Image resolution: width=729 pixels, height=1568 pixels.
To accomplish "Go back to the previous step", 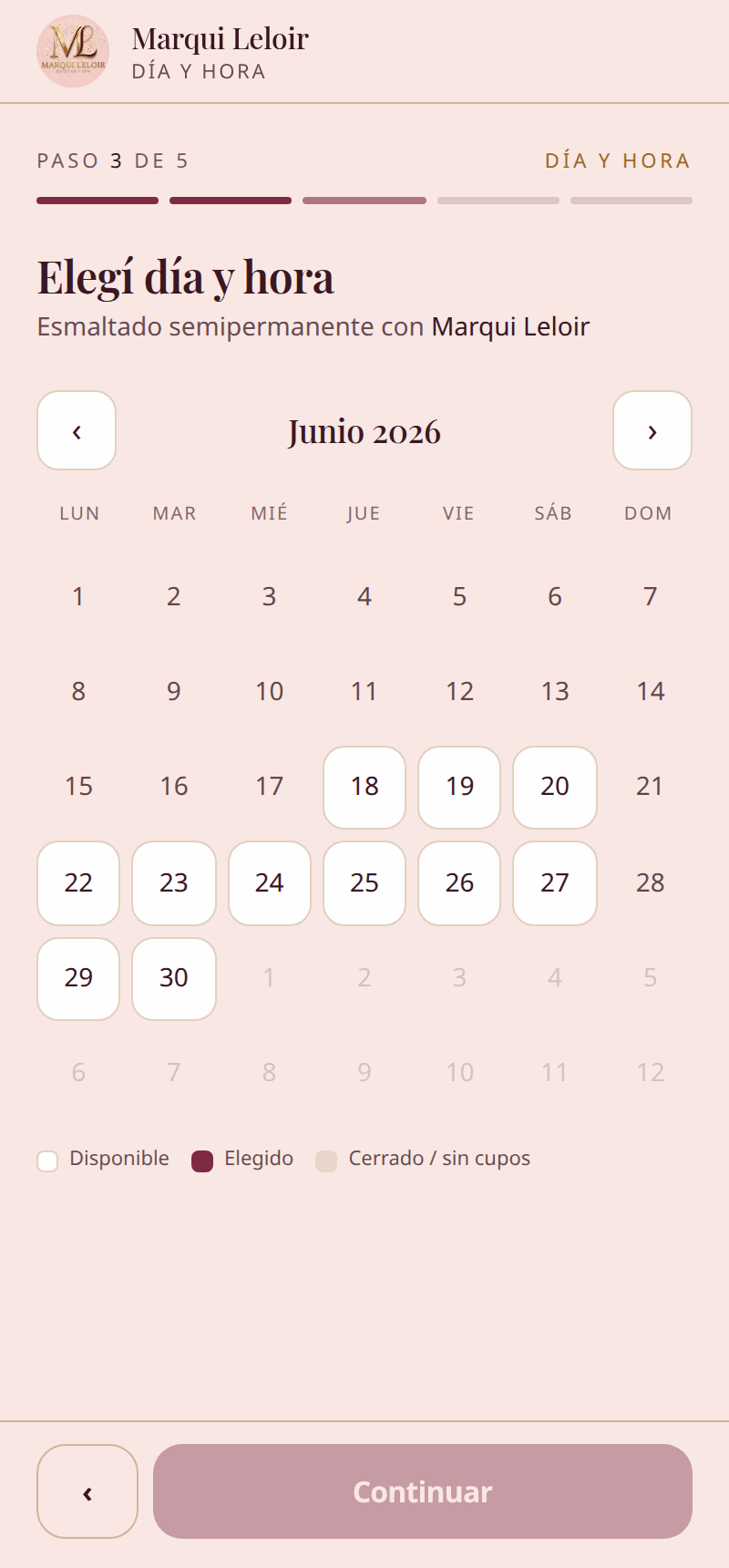I will (x=87, y=1491).
